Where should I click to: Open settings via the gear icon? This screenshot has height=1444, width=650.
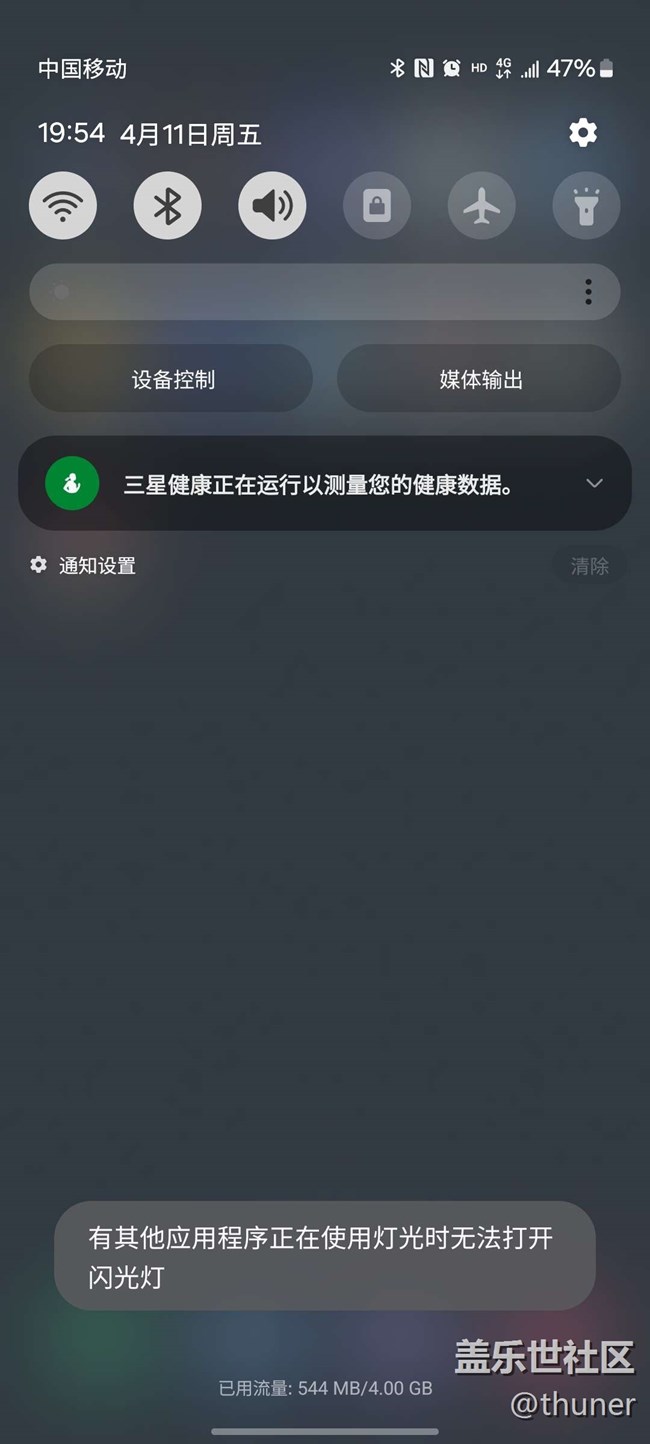[x=583, y=133]
